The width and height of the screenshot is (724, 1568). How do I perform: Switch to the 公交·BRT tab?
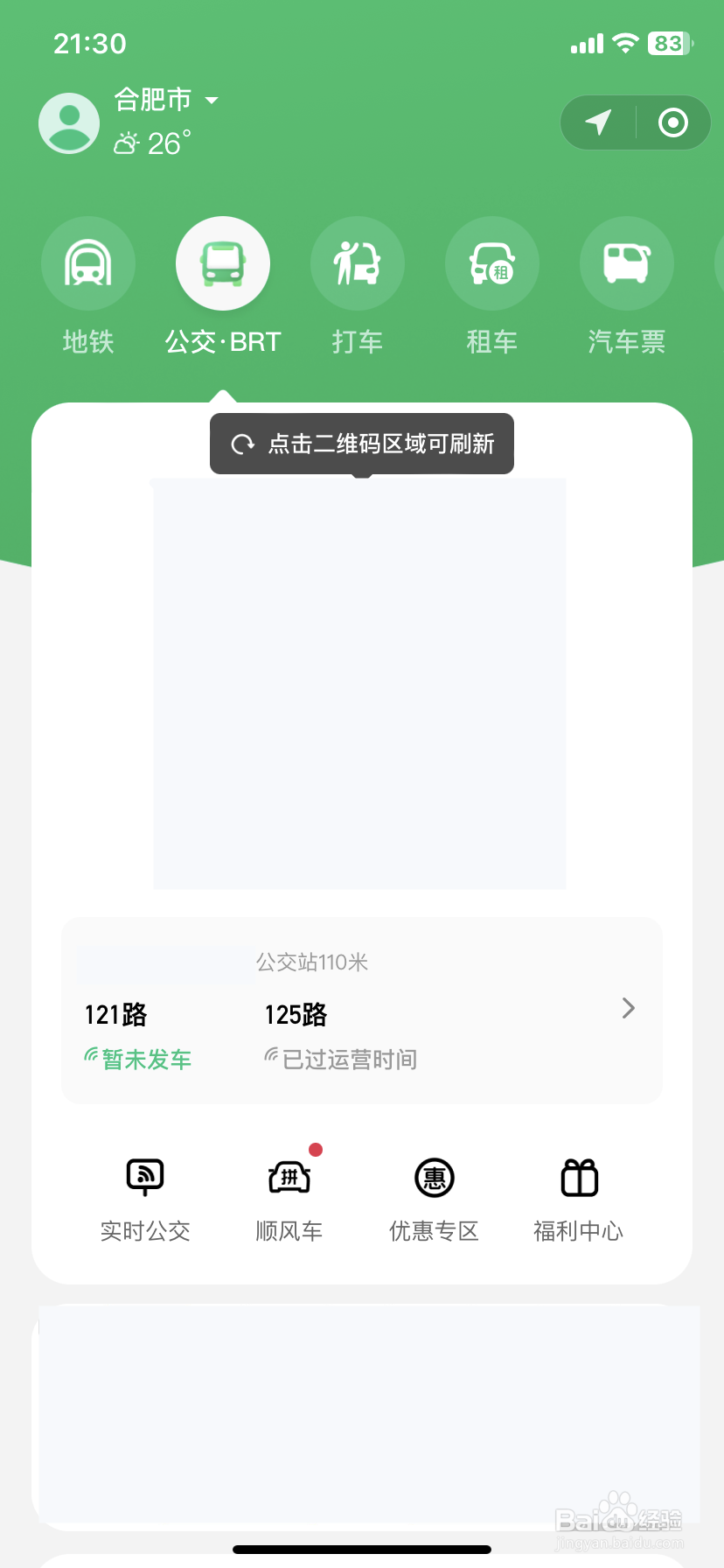[222, 262]
